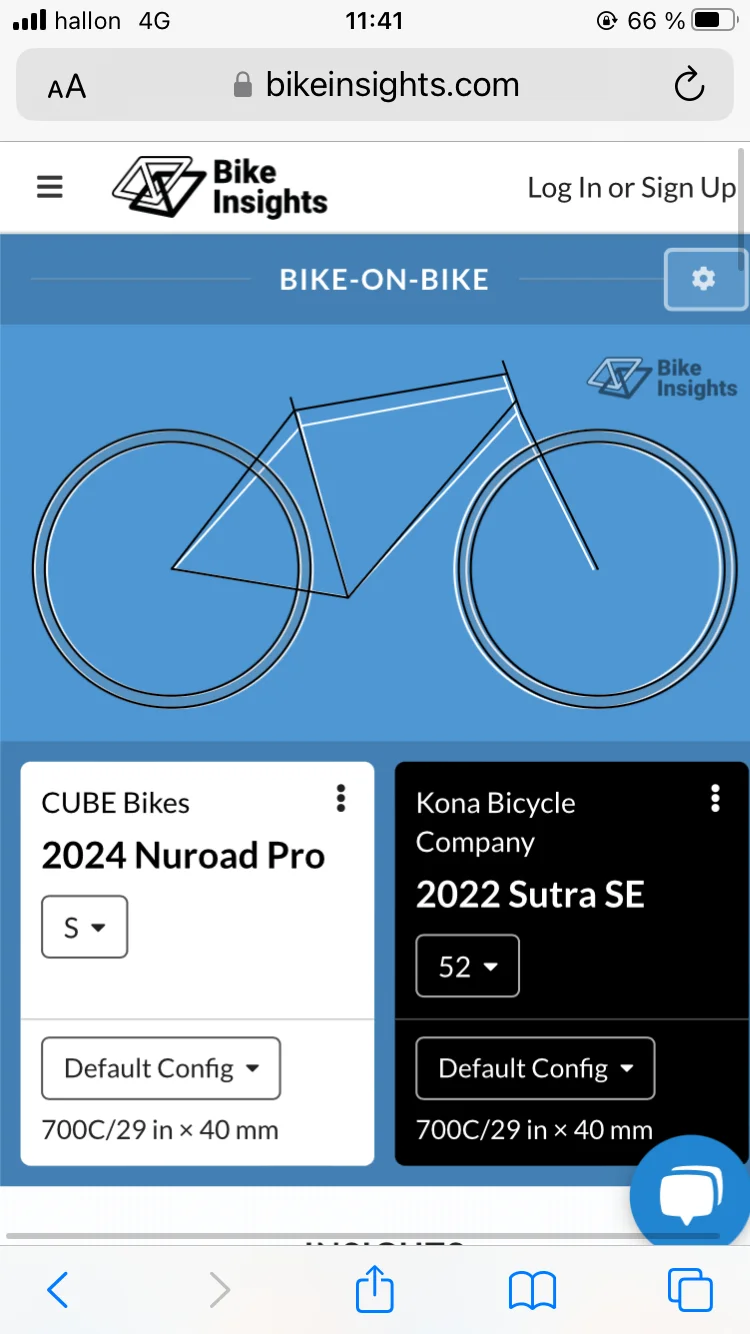Tap Log In or Sign Up
750x1334 pixels.
pos(632,187)
